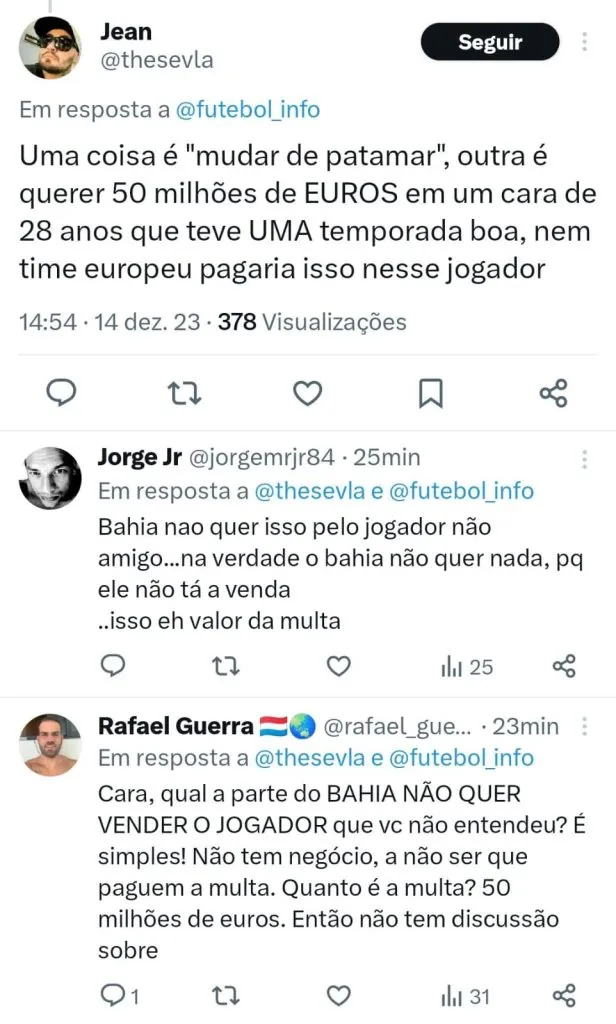The width and height of the screenshot is (616, 1024).
Task: Repost Jorge Jr's reply
Action: (x=227, y=666)
